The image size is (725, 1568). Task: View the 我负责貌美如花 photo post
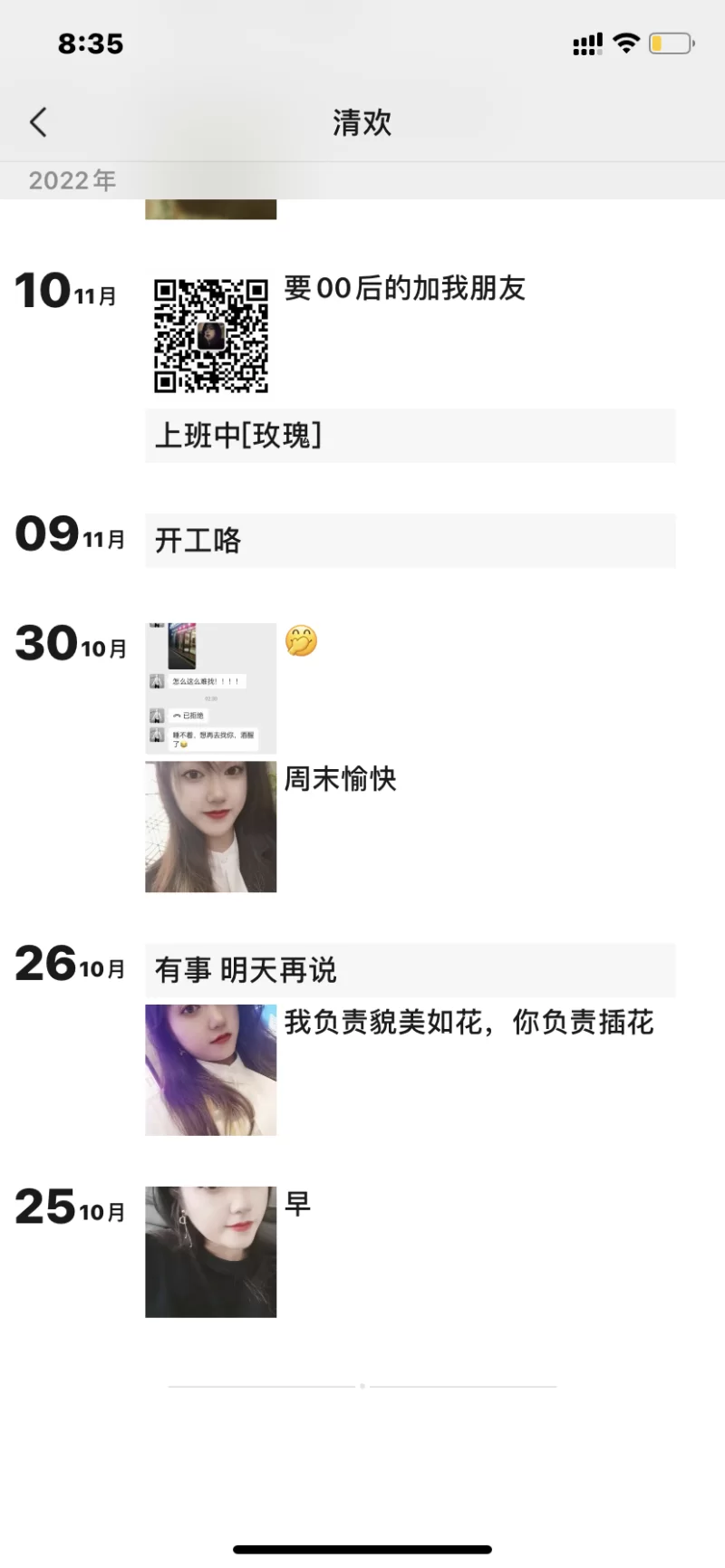[210, 1070]
